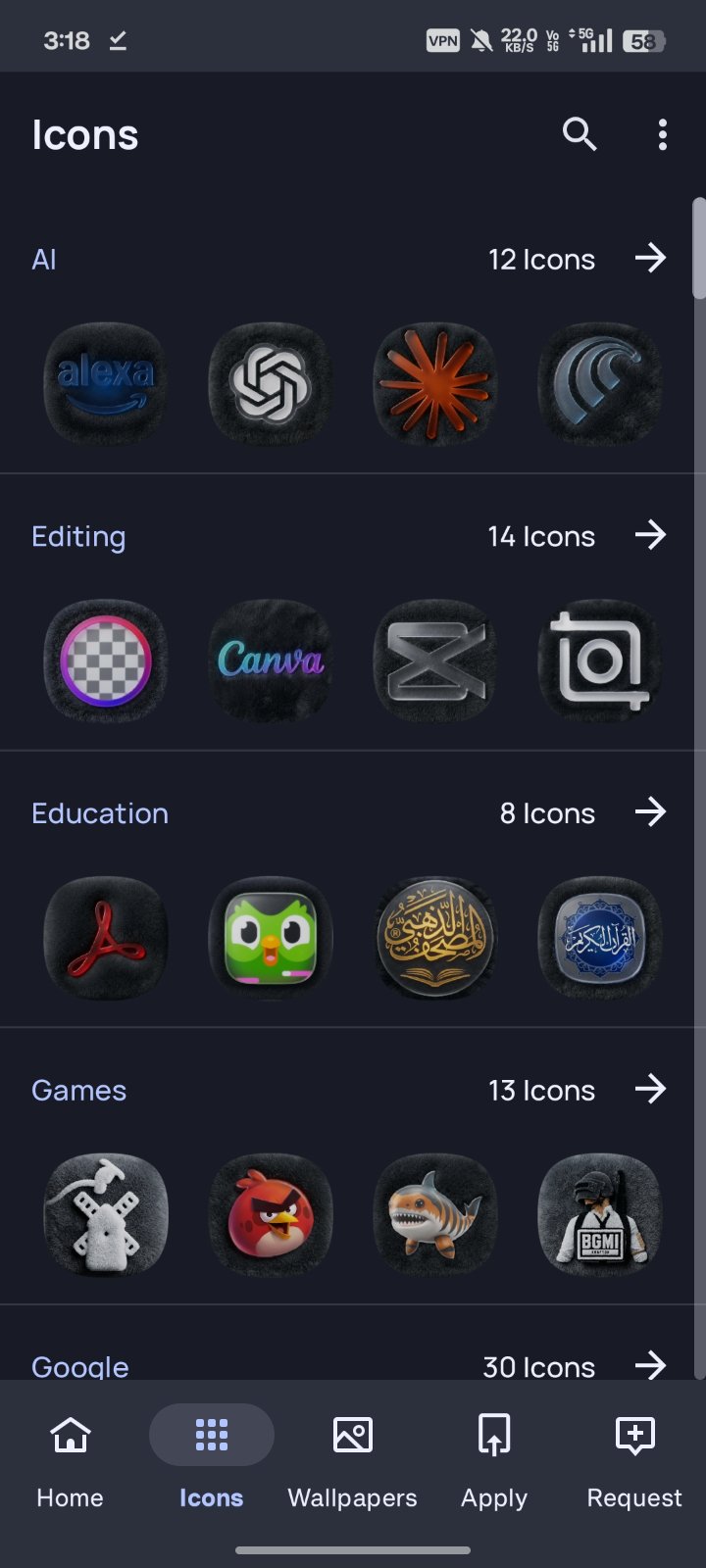Viewport: 706px width, 1568px height.
Task: Switch to the Home tab
Action: 71,1457
